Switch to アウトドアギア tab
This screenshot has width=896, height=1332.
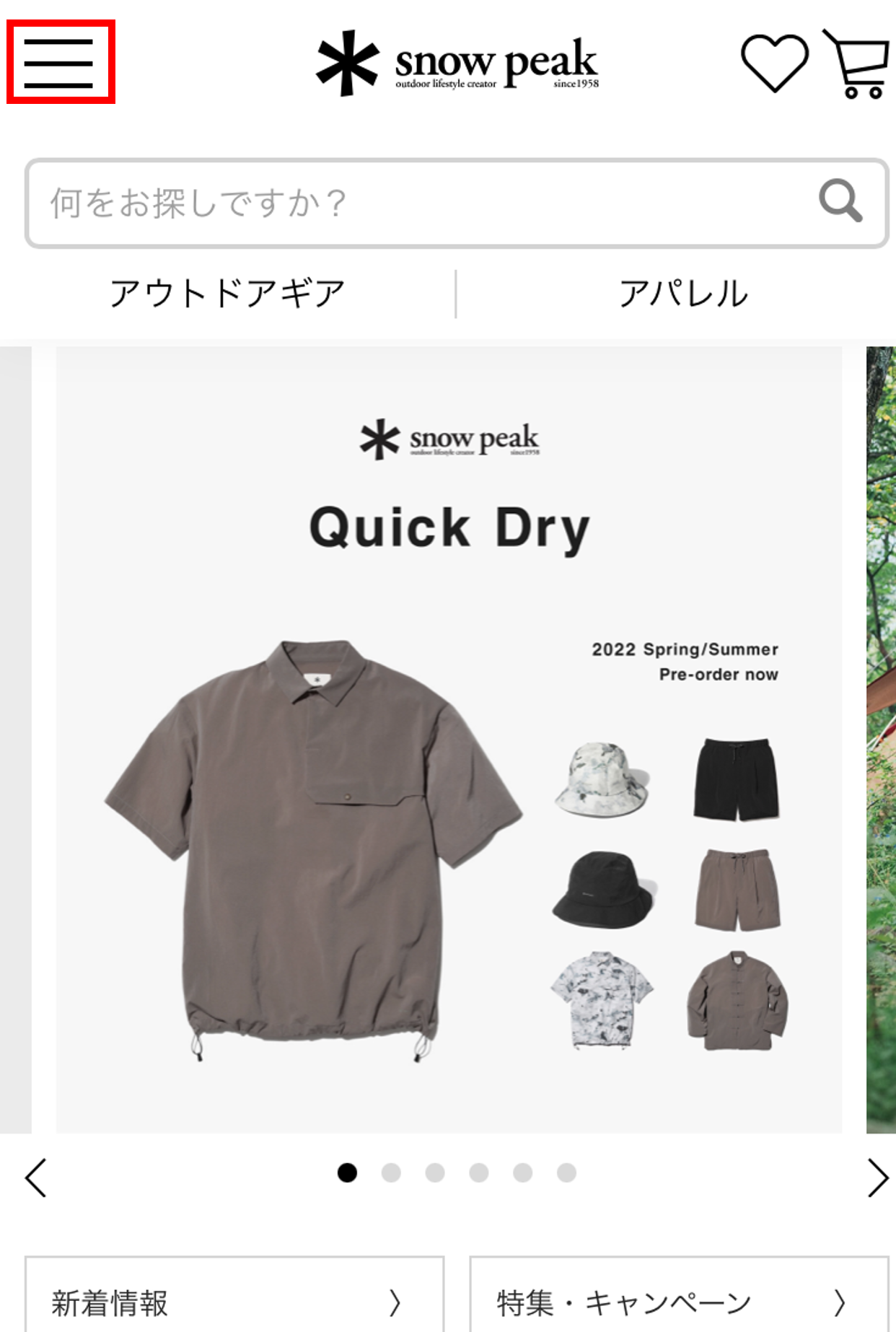tap(227, 294)
